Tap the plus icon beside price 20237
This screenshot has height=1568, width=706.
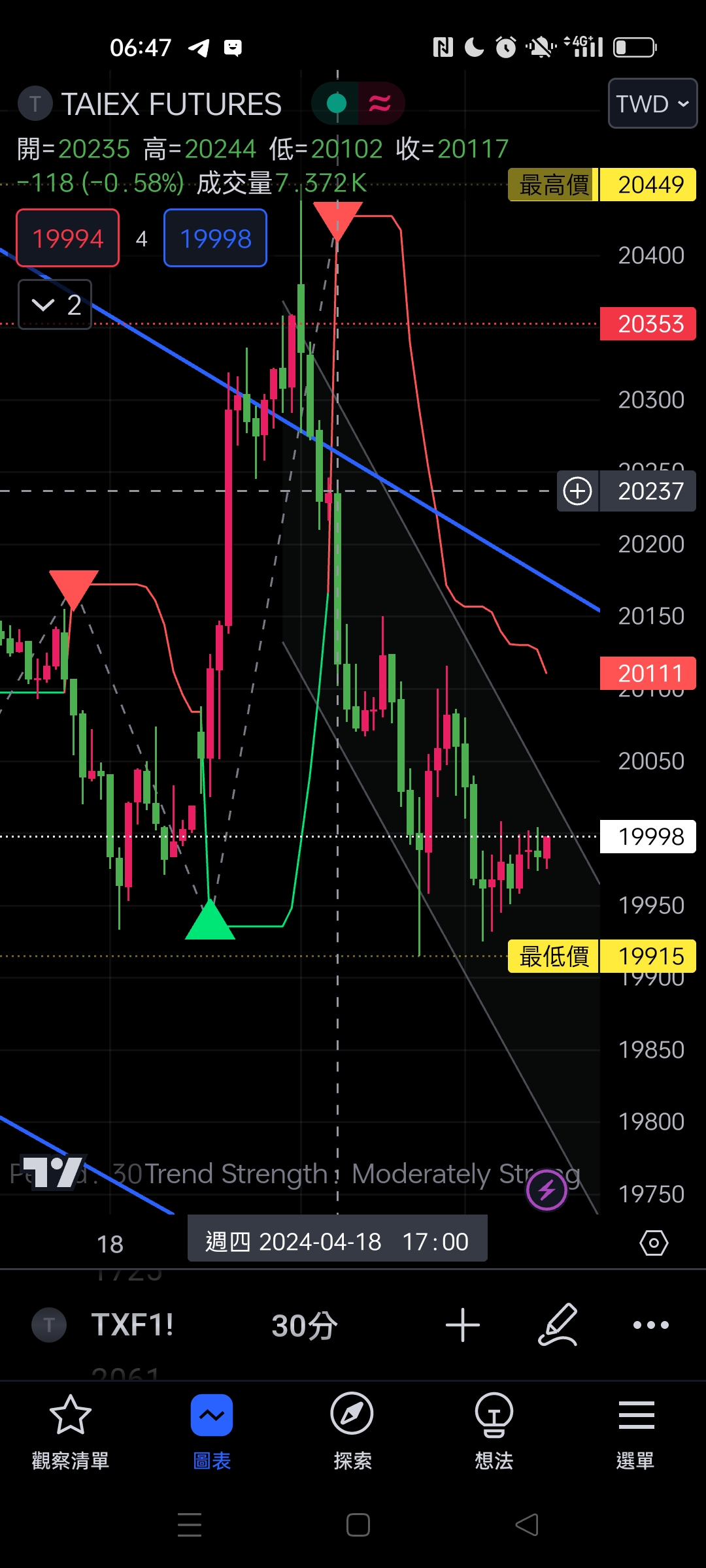tap(578, 491)
